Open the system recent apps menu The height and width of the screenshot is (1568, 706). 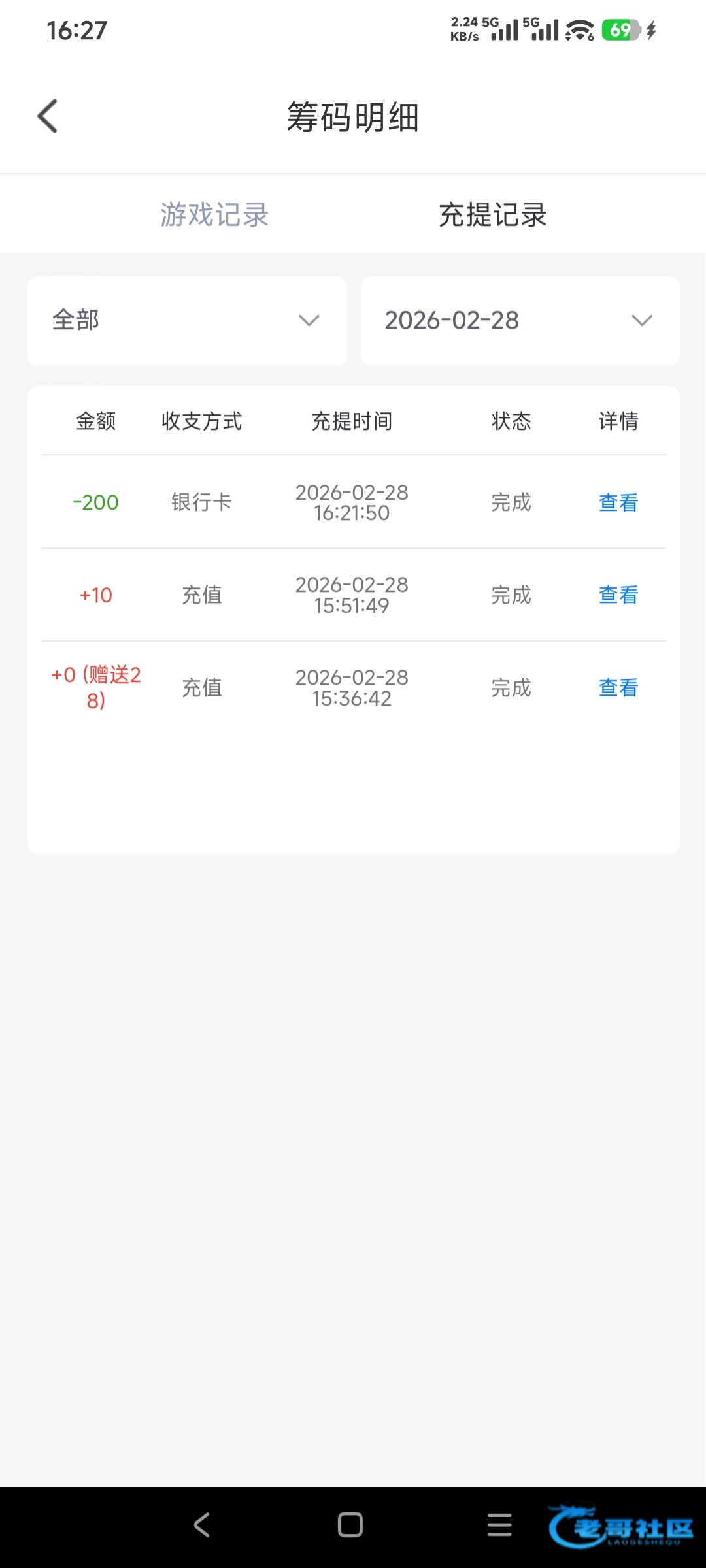(499, 1525)
